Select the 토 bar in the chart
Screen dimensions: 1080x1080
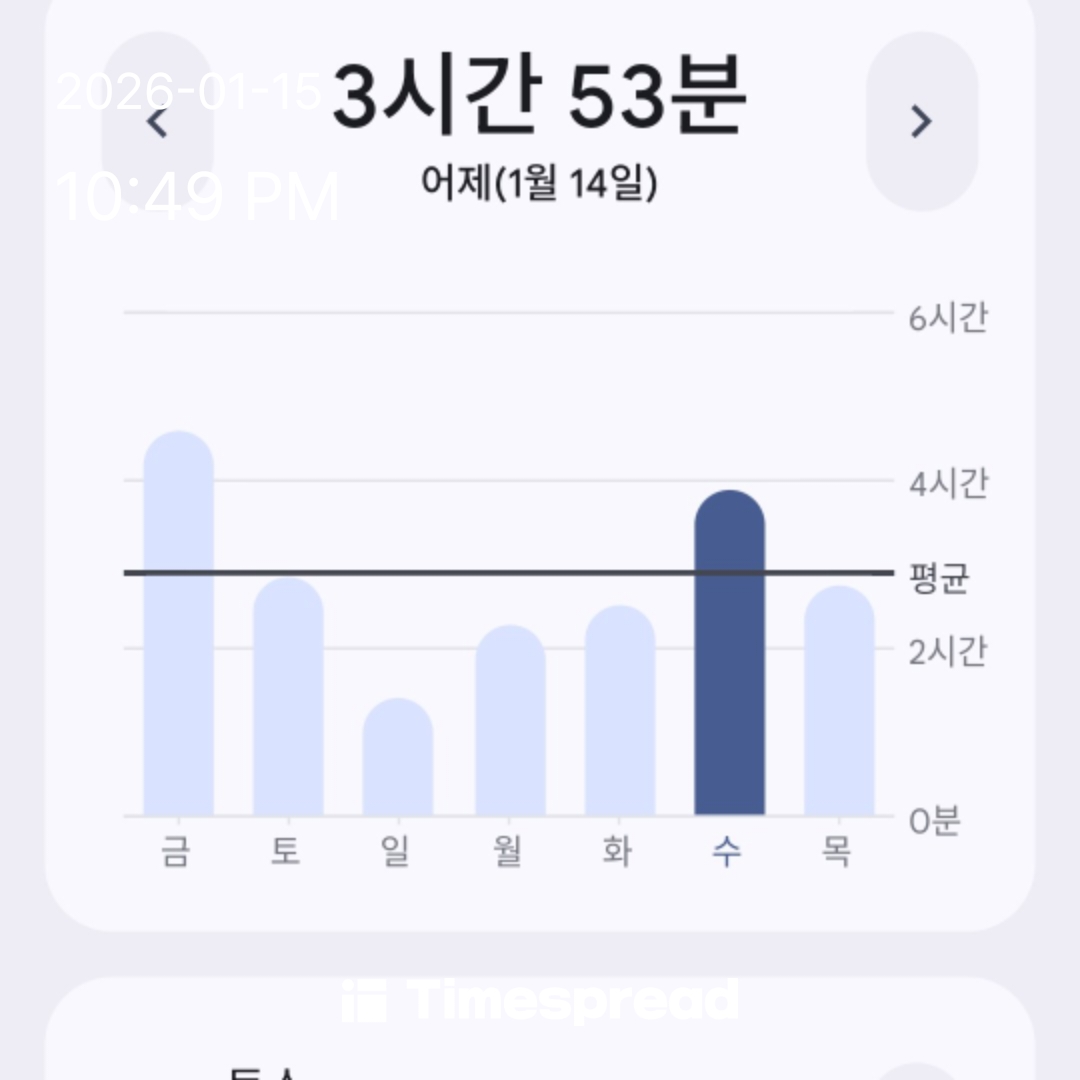288,700
